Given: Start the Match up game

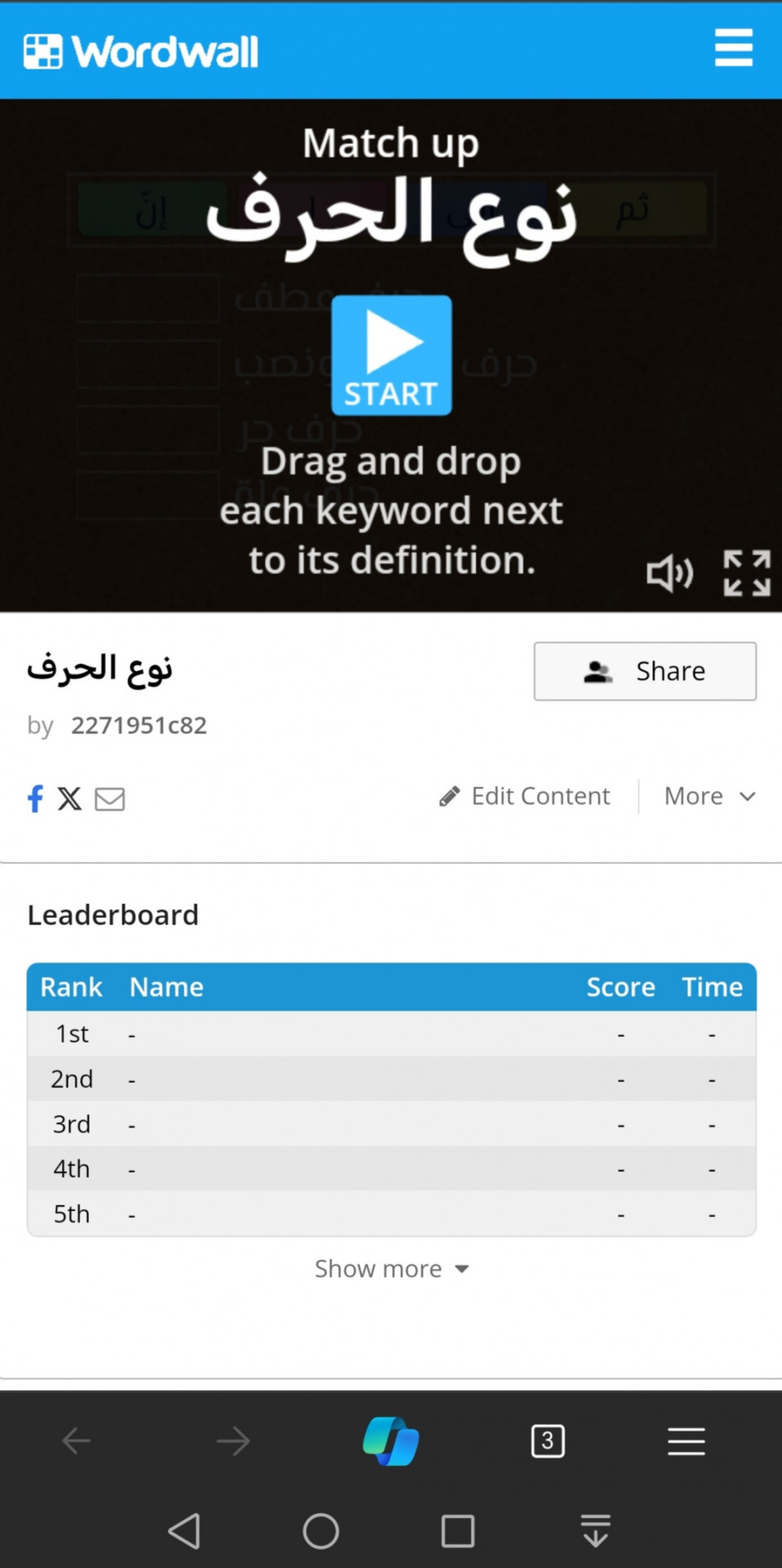Looking at the screenshot, I should pyautogui.click(x=391, y=355).
